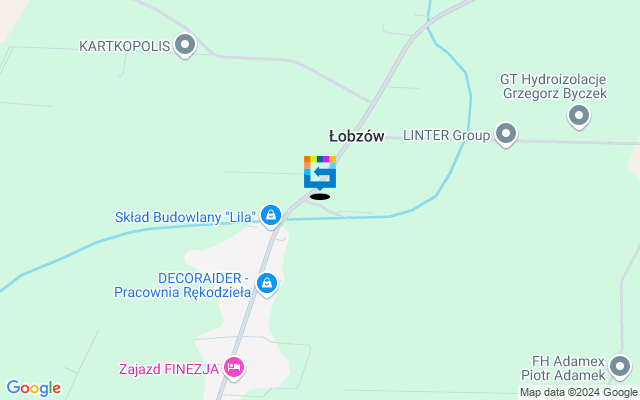Open Zajazd FINEZJA lodging marker
The width and height of the screenshot is (640, 400).
tap(234, 367)
